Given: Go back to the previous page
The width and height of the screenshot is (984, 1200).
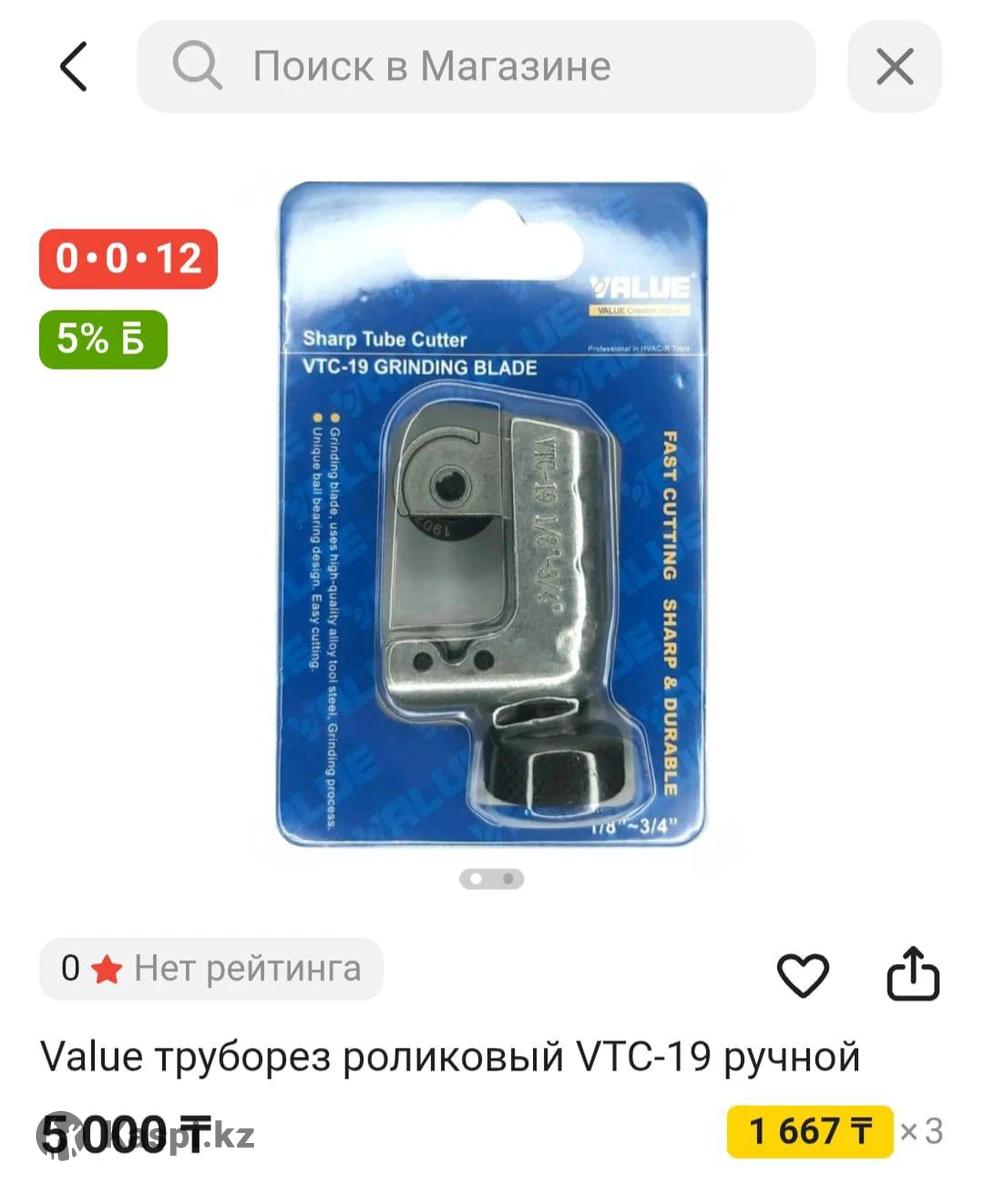Looking at the screenshot, I should coord(74,67).
